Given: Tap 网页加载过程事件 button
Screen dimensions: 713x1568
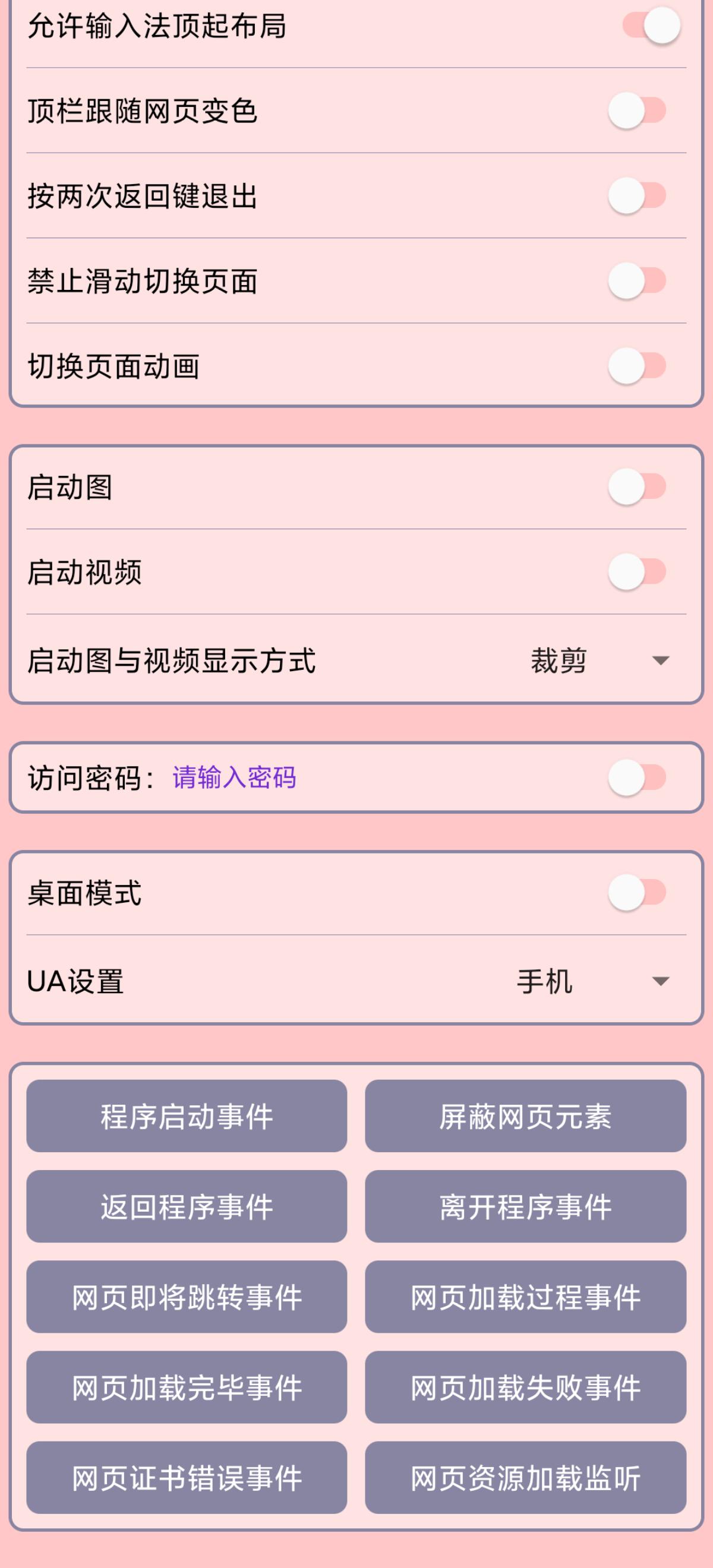Looking at the screenshot, I should [525, 1297].
